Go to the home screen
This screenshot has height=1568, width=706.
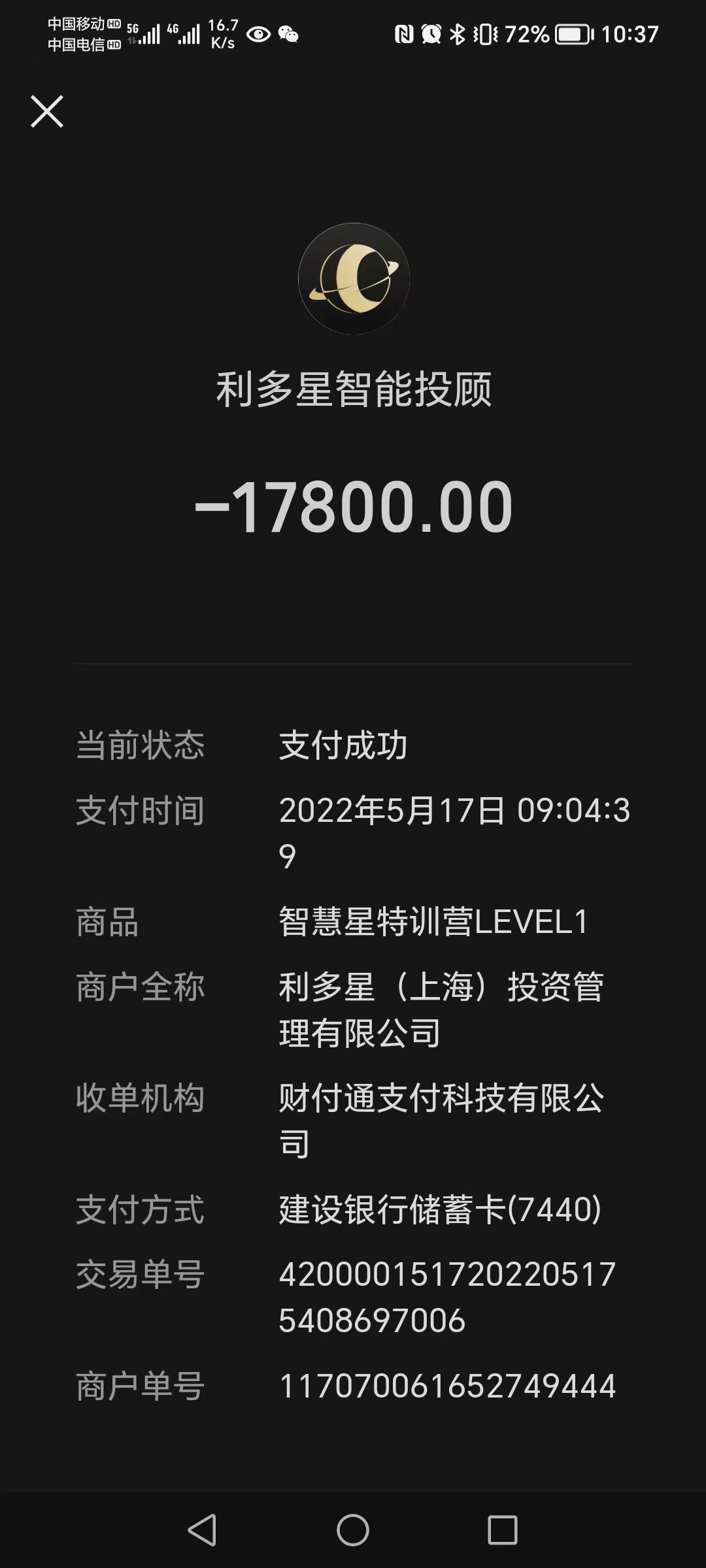(x=353, y=1529)
